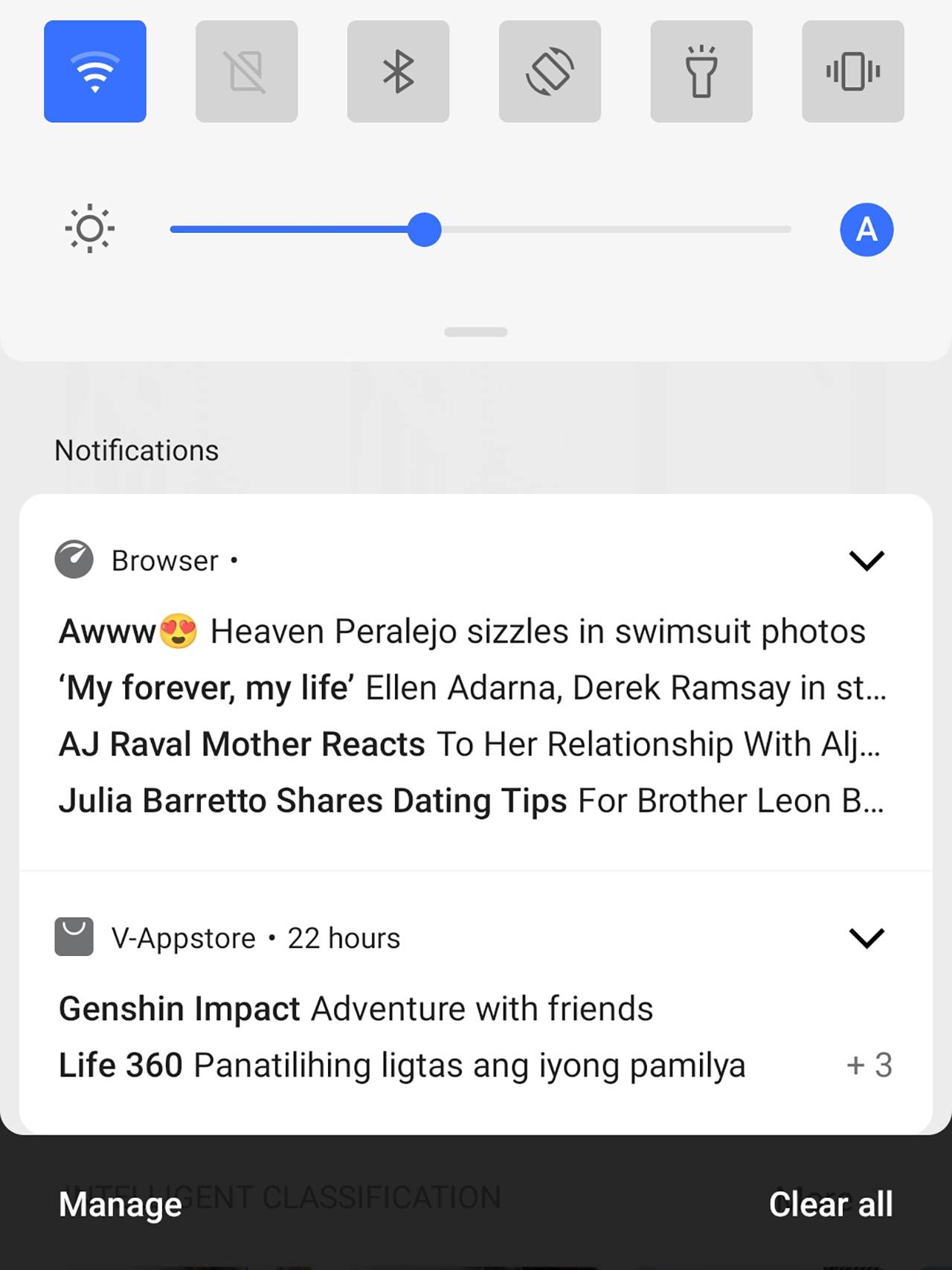Open the Genshin Impact notification

356,1010
